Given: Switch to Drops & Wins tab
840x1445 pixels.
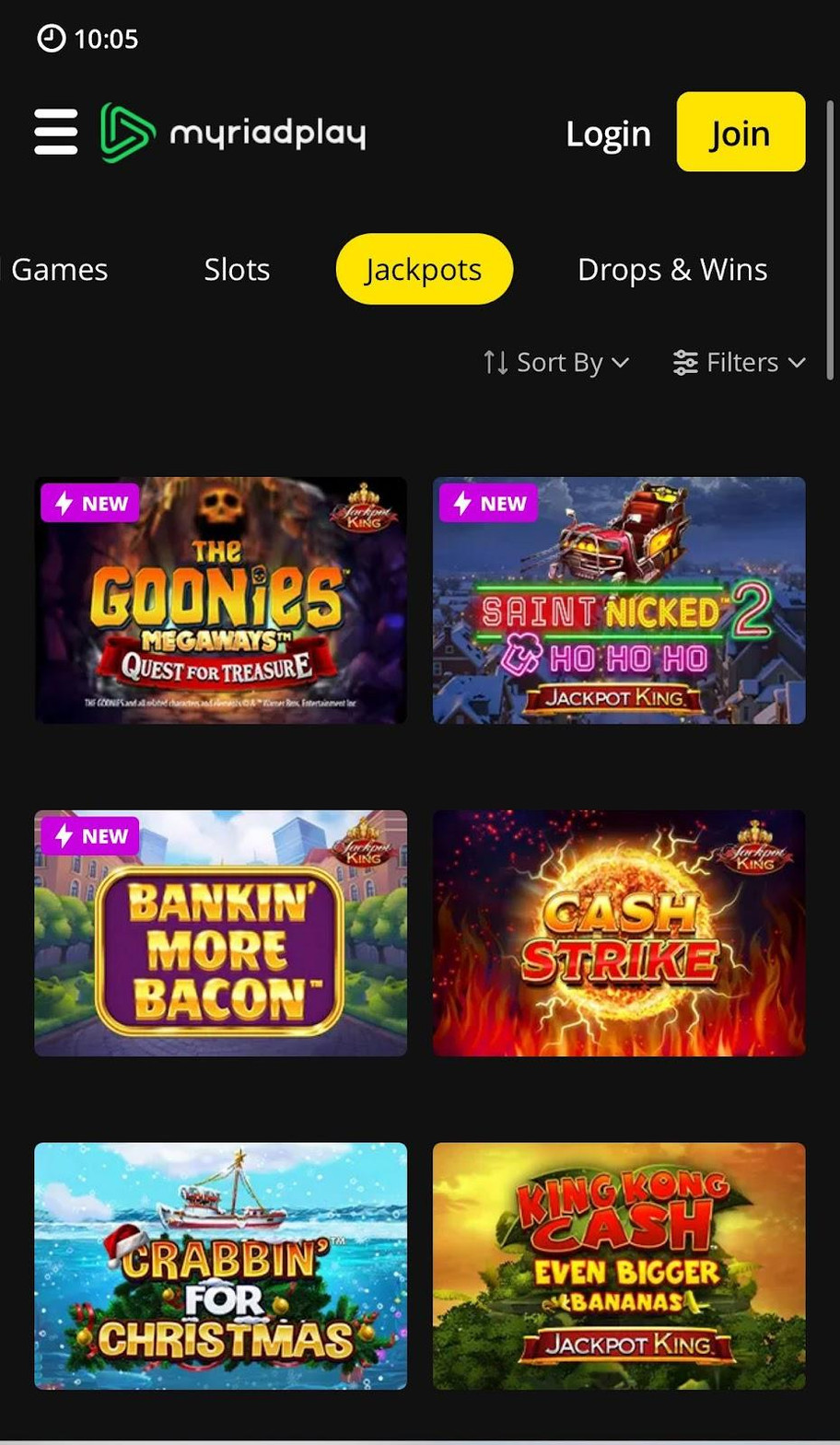Looking at the screenshot, I should coord(671,270).
